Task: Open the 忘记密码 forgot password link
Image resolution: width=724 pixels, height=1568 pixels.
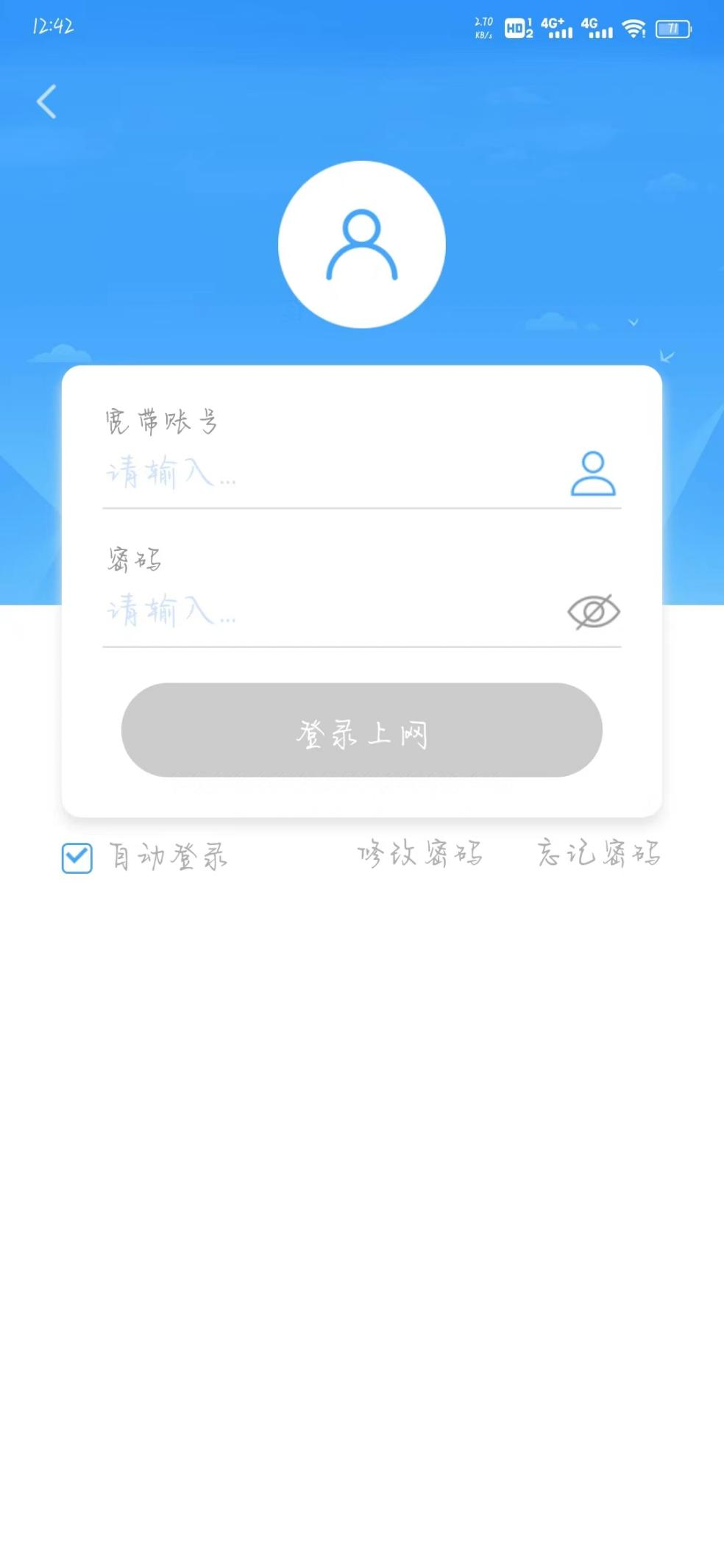Action: (599, 854)
